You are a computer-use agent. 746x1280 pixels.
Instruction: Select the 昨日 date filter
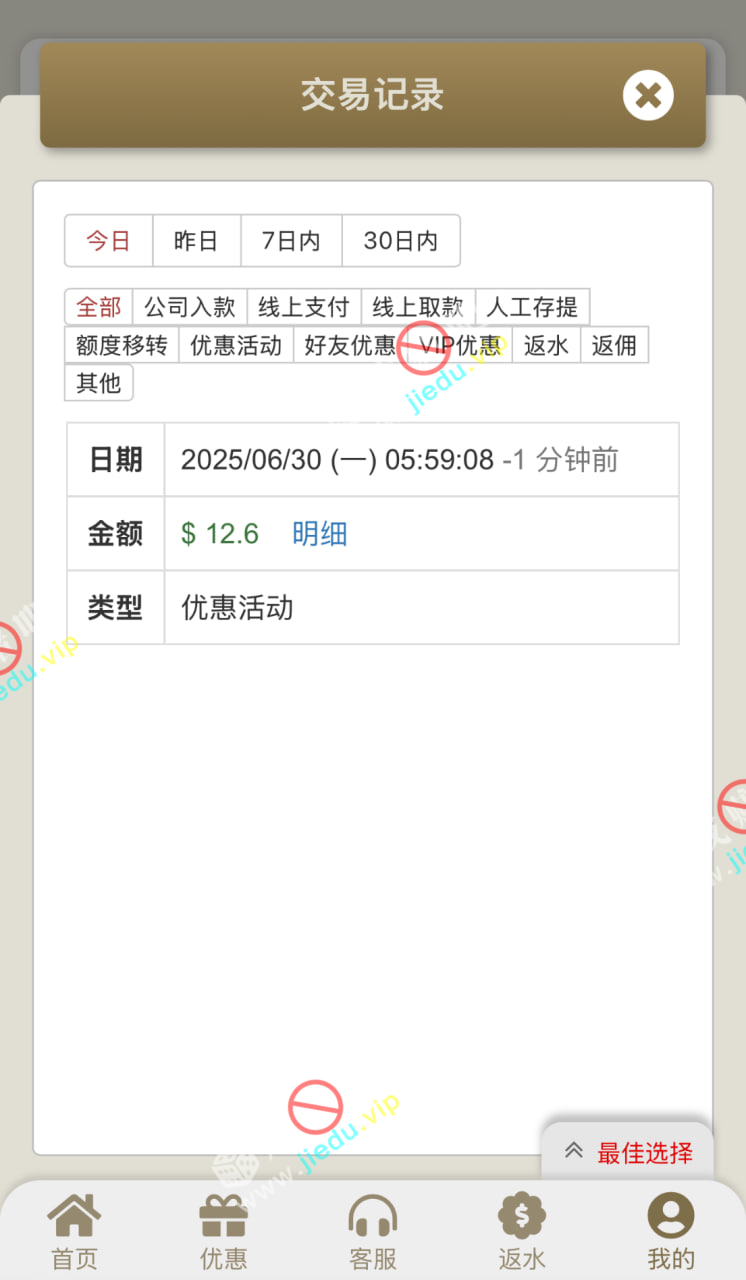click(196, 241)
